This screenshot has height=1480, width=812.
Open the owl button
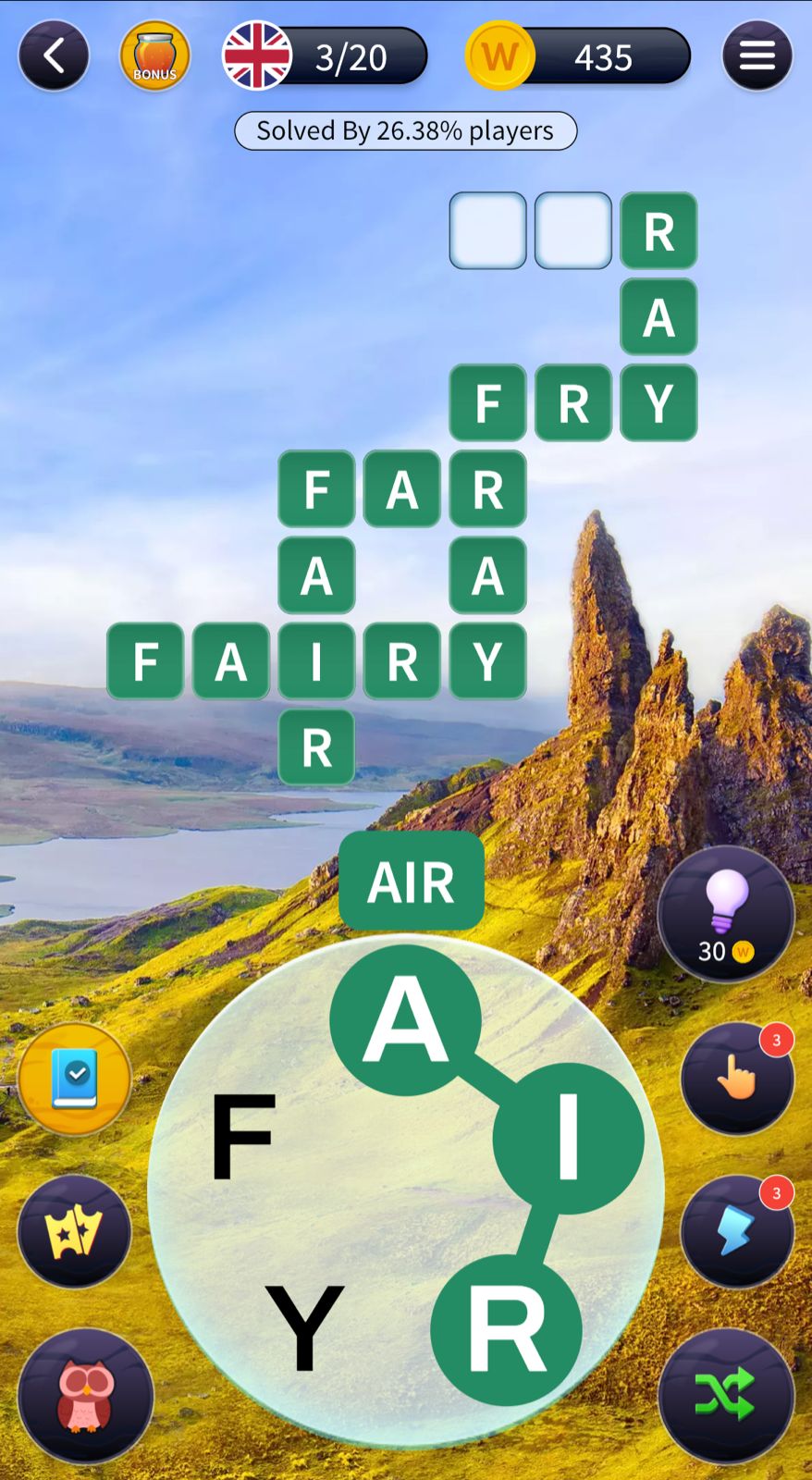[85, 1395]
